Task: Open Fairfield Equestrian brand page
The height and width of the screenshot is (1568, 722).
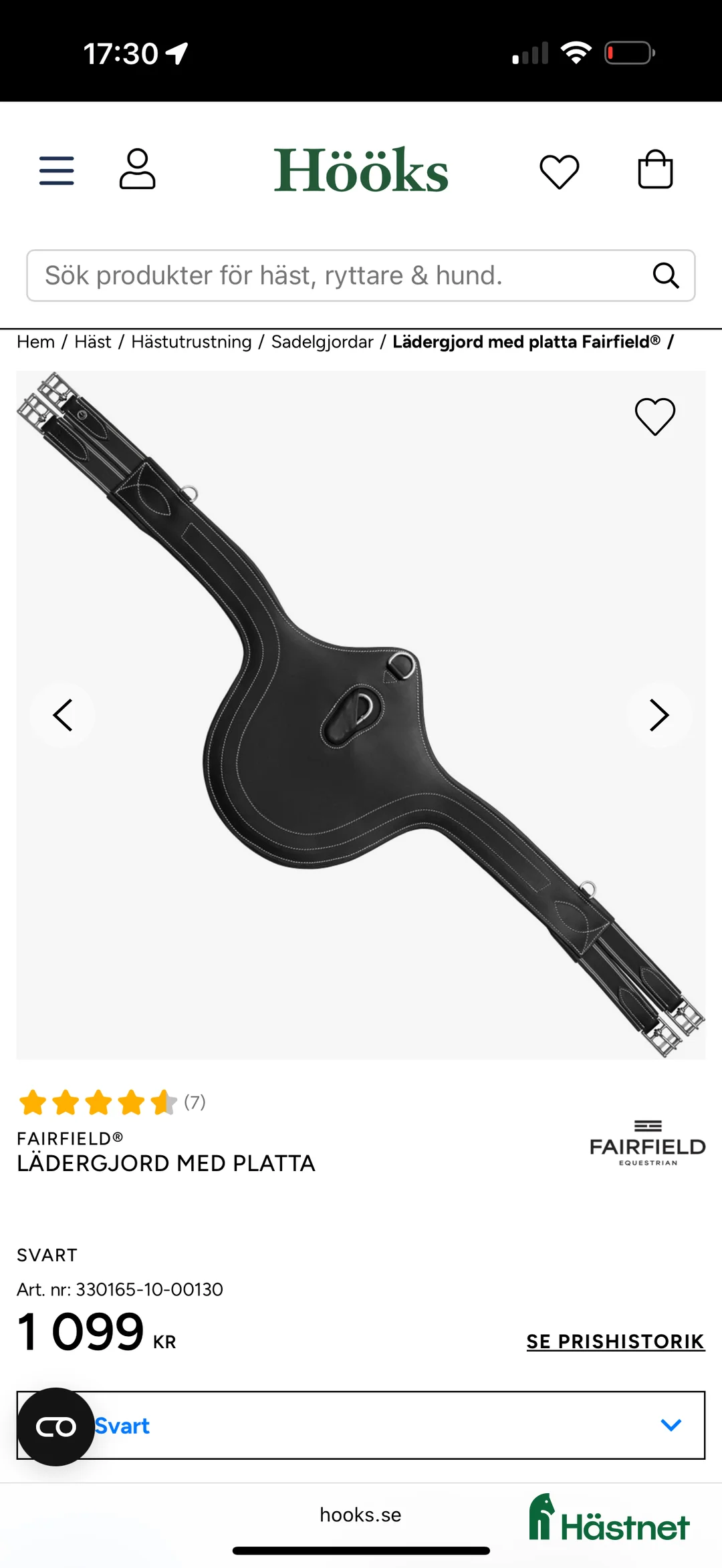Action: [647, 1143]
